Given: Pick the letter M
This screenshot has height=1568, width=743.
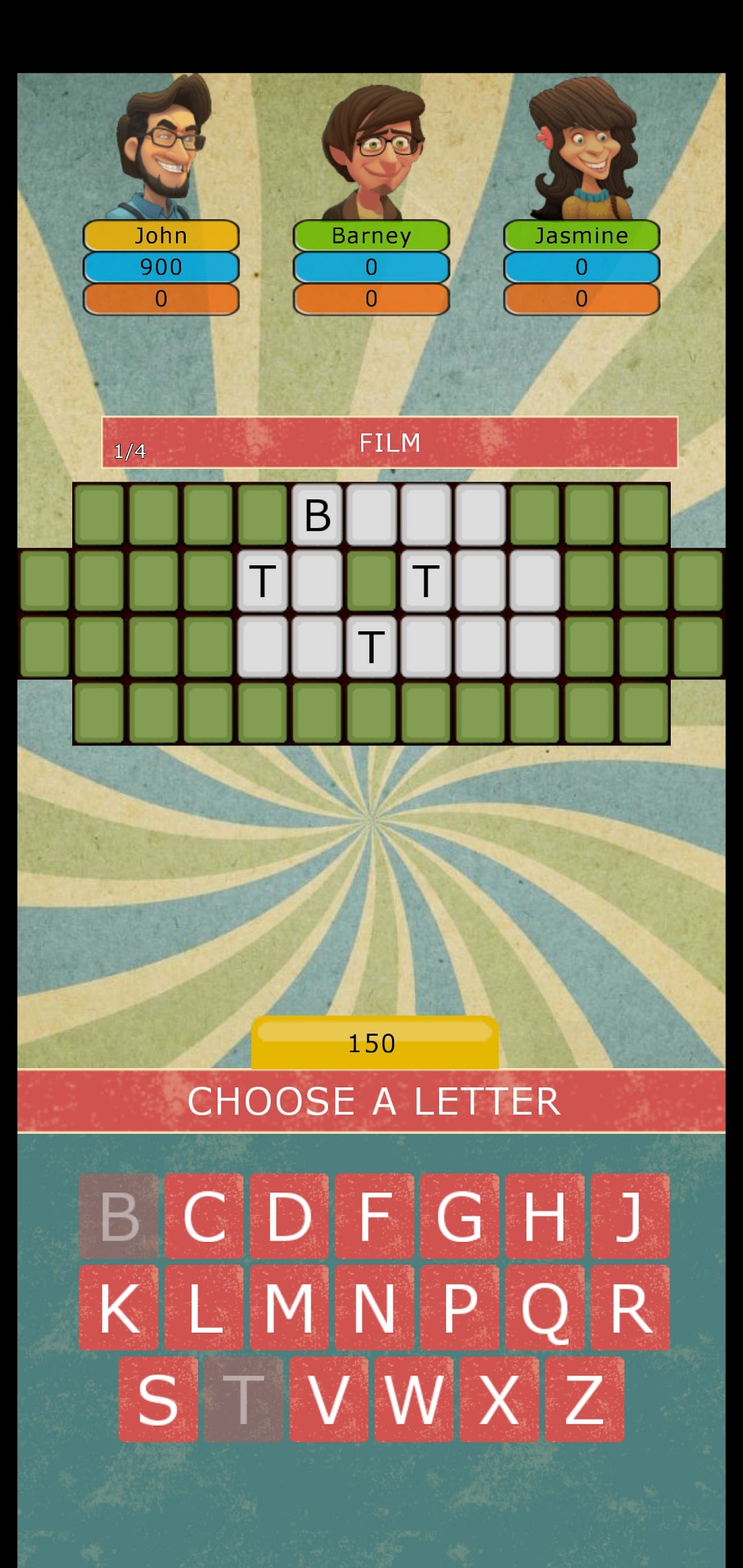Looking at the screenshot, I should (x=290, y=1307).
